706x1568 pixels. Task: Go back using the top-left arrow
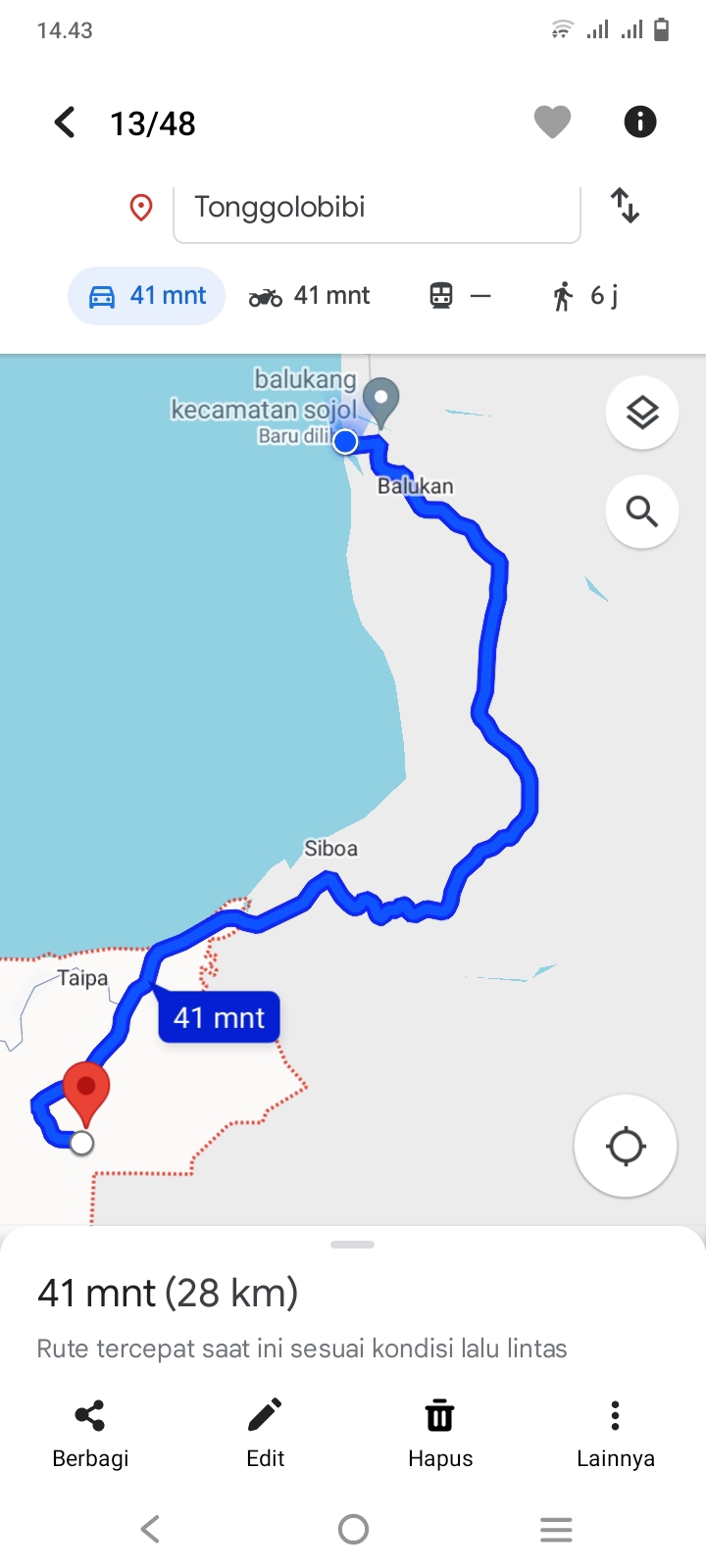click(x=65, y=122)
